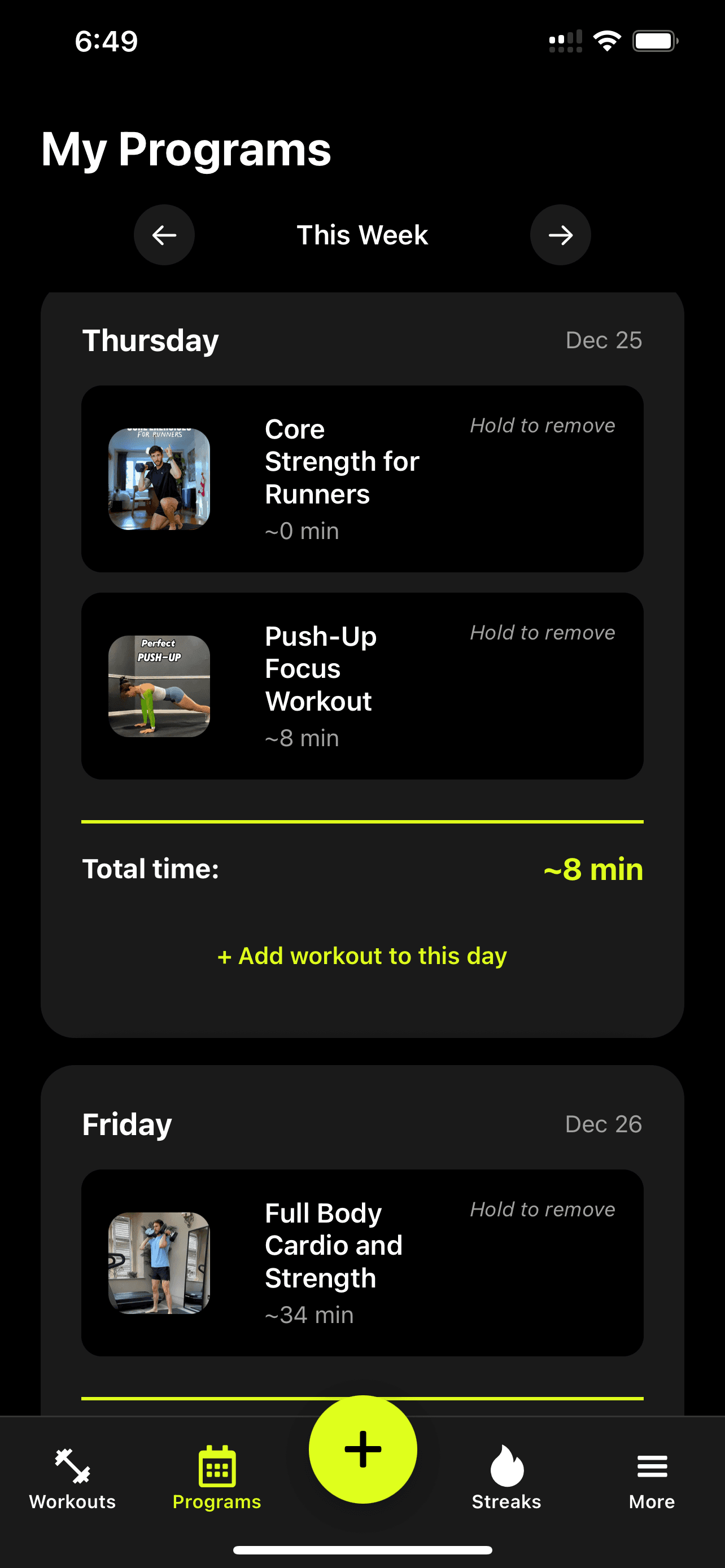Image resolution: width=725 pixels, height=1568 pixels.
Task: Select the Core Strength for Runners card
Action: 362,480
